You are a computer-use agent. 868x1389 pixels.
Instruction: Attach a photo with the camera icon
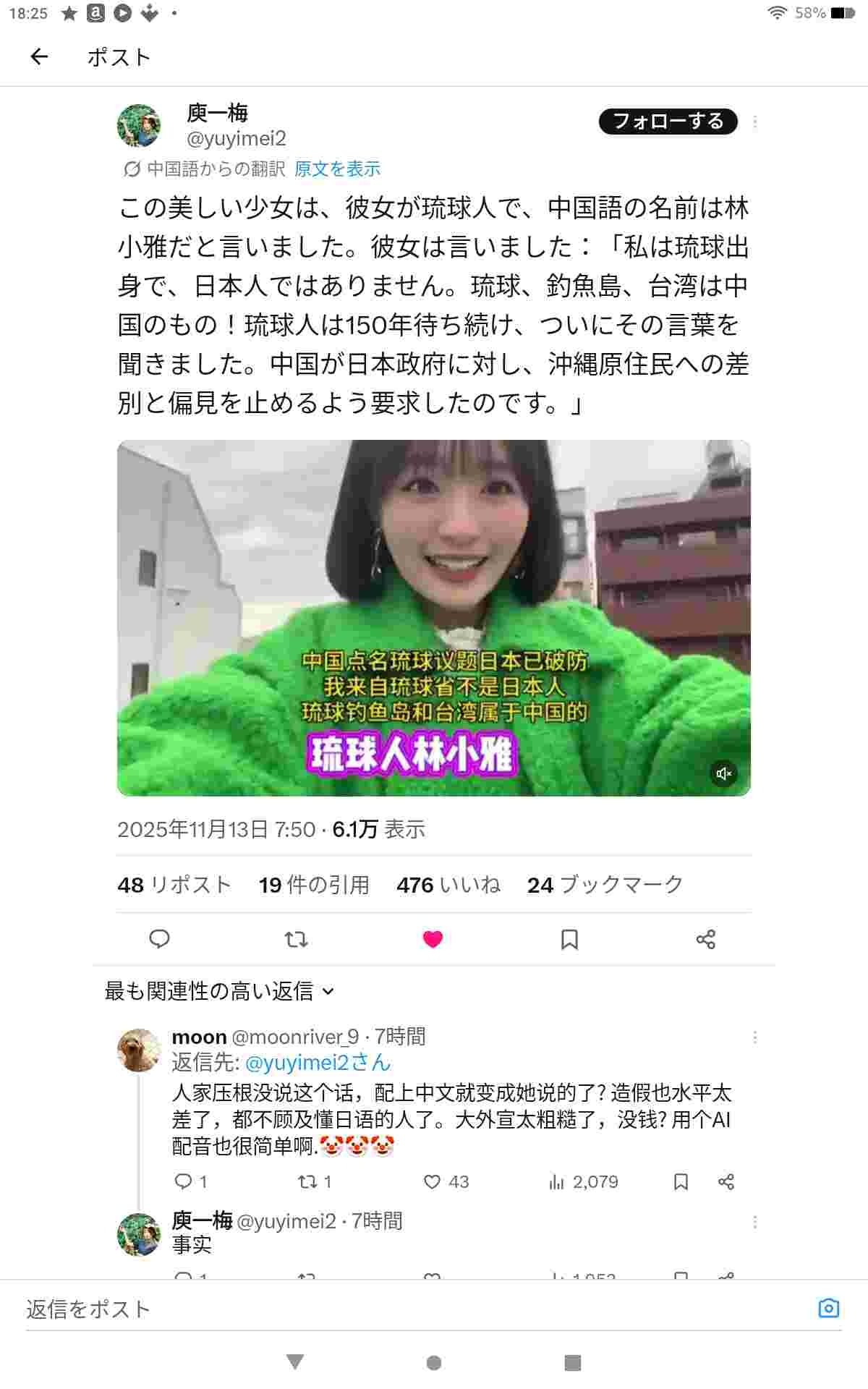[x=828, y=1308]
